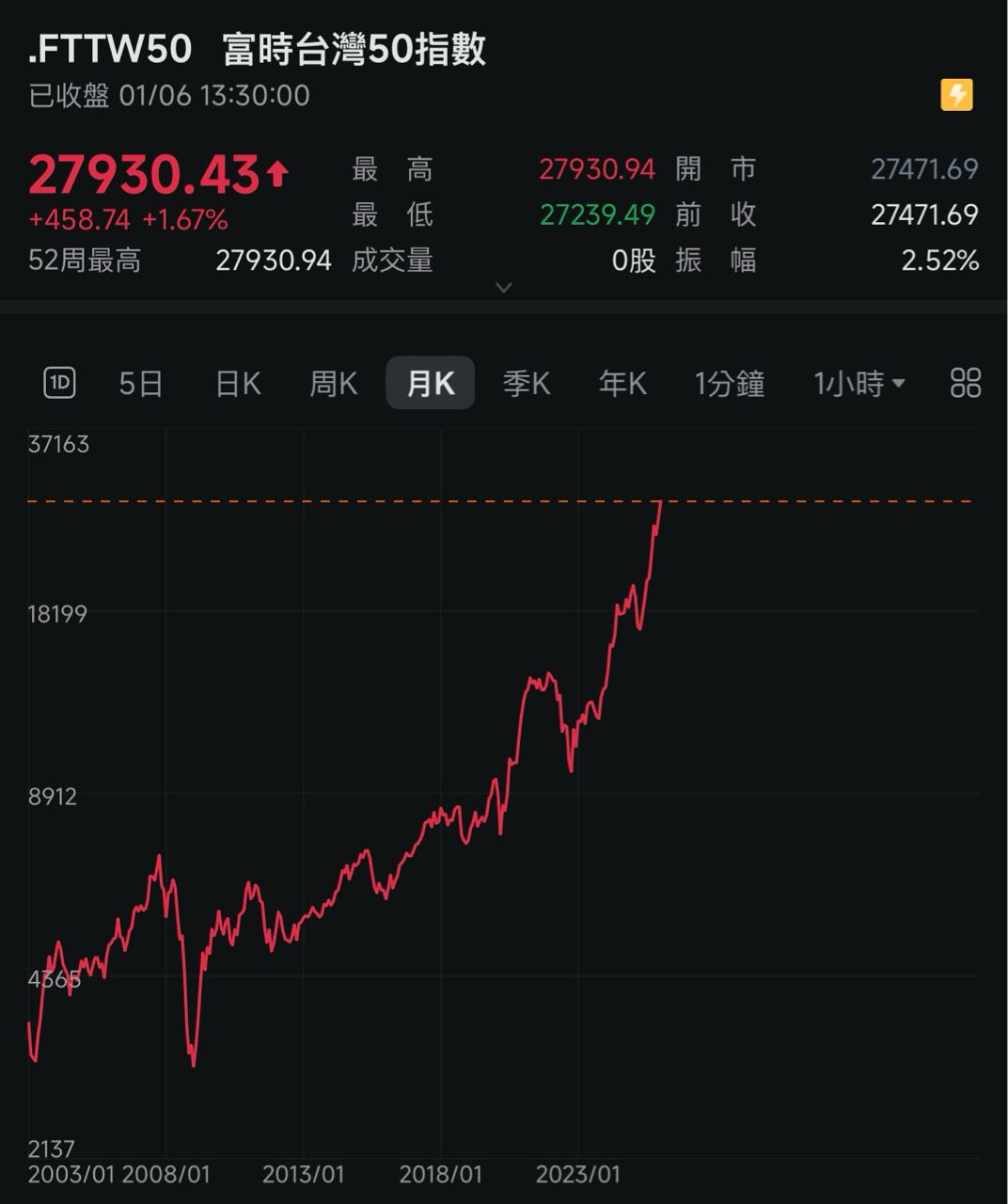This screenshot has width=1008, height=1204.
Task: Select the 年K chart tab
Action: (622, 384)
